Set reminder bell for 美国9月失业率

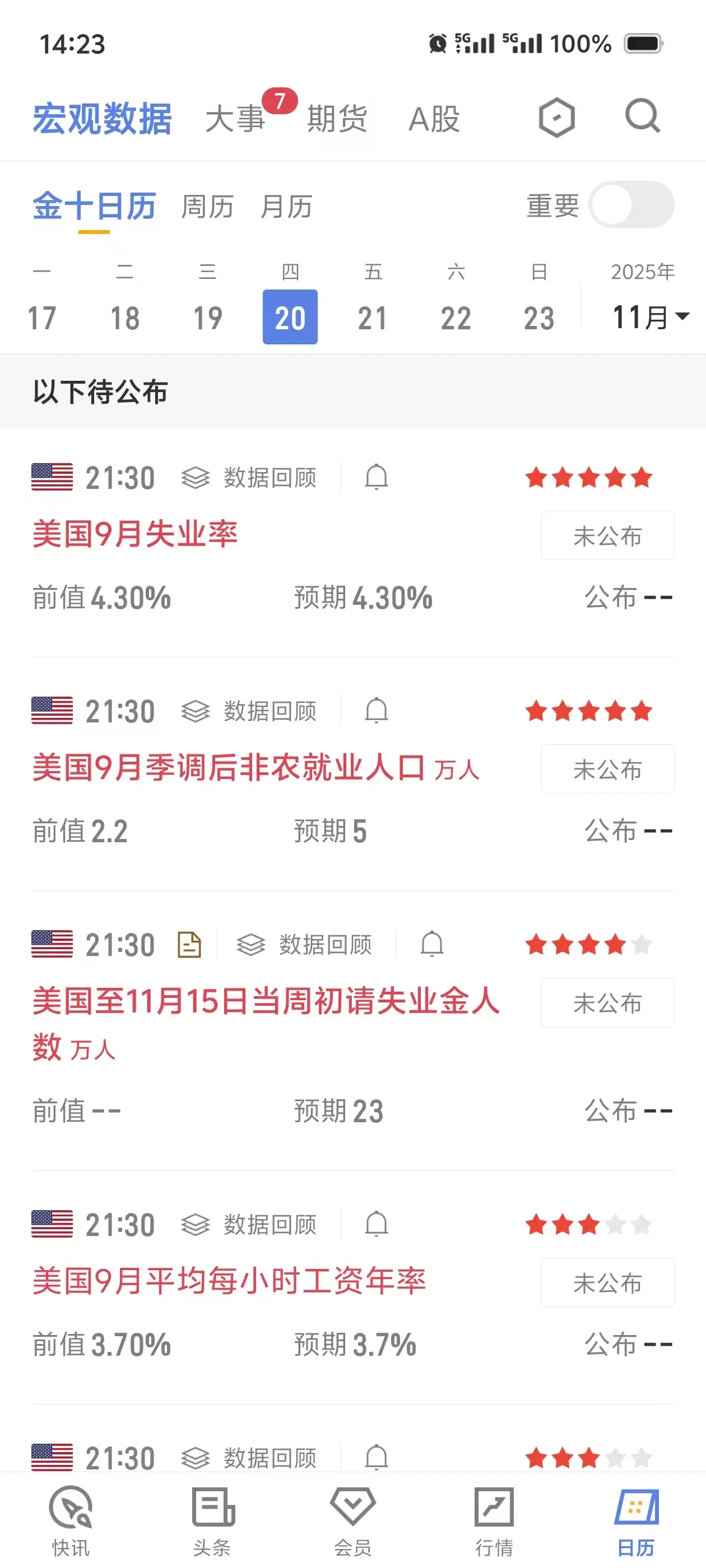[x=377, y=477]
